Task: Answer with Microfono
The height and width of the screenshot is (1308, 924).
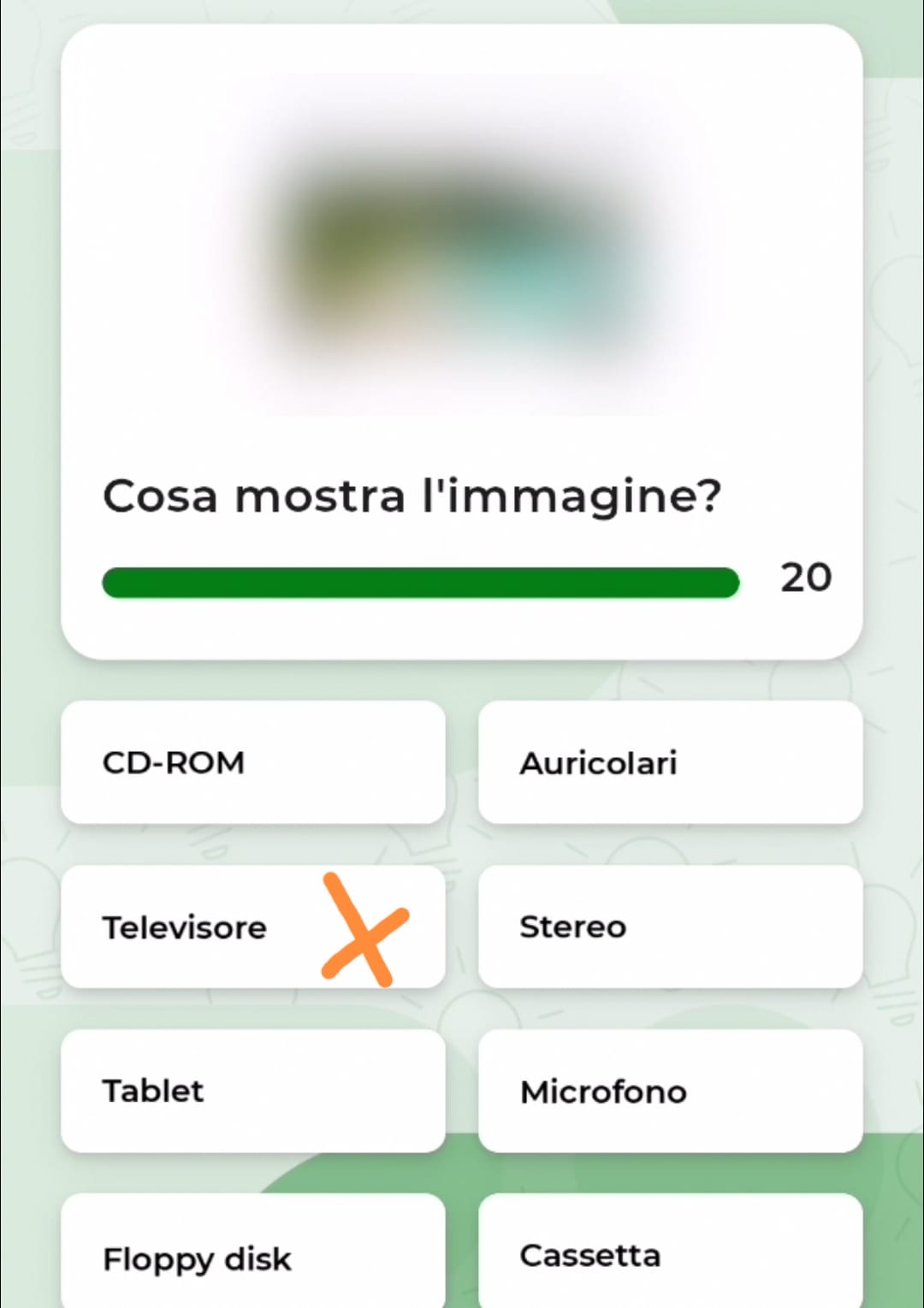Action: point(670,1091)
